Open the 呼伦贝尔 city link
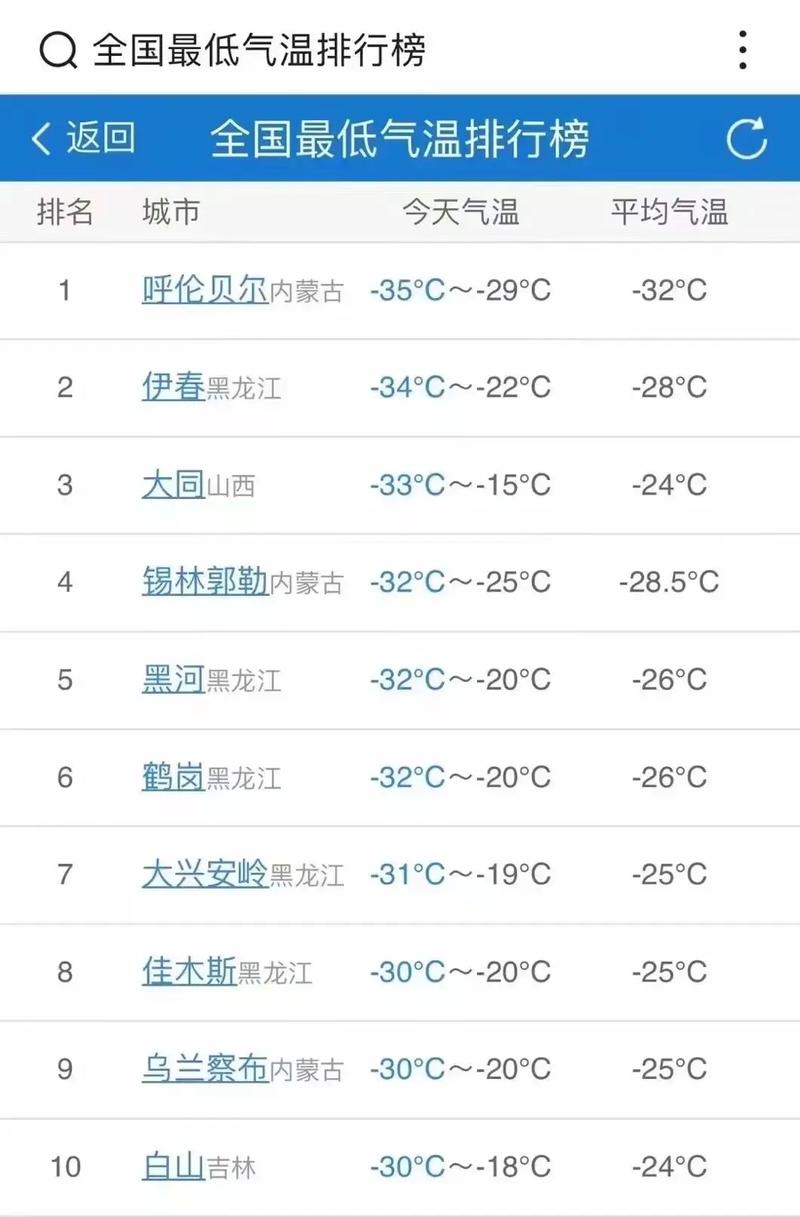Screen dimensions: 800x1217 pyautogui.click(x=203, y=289)
